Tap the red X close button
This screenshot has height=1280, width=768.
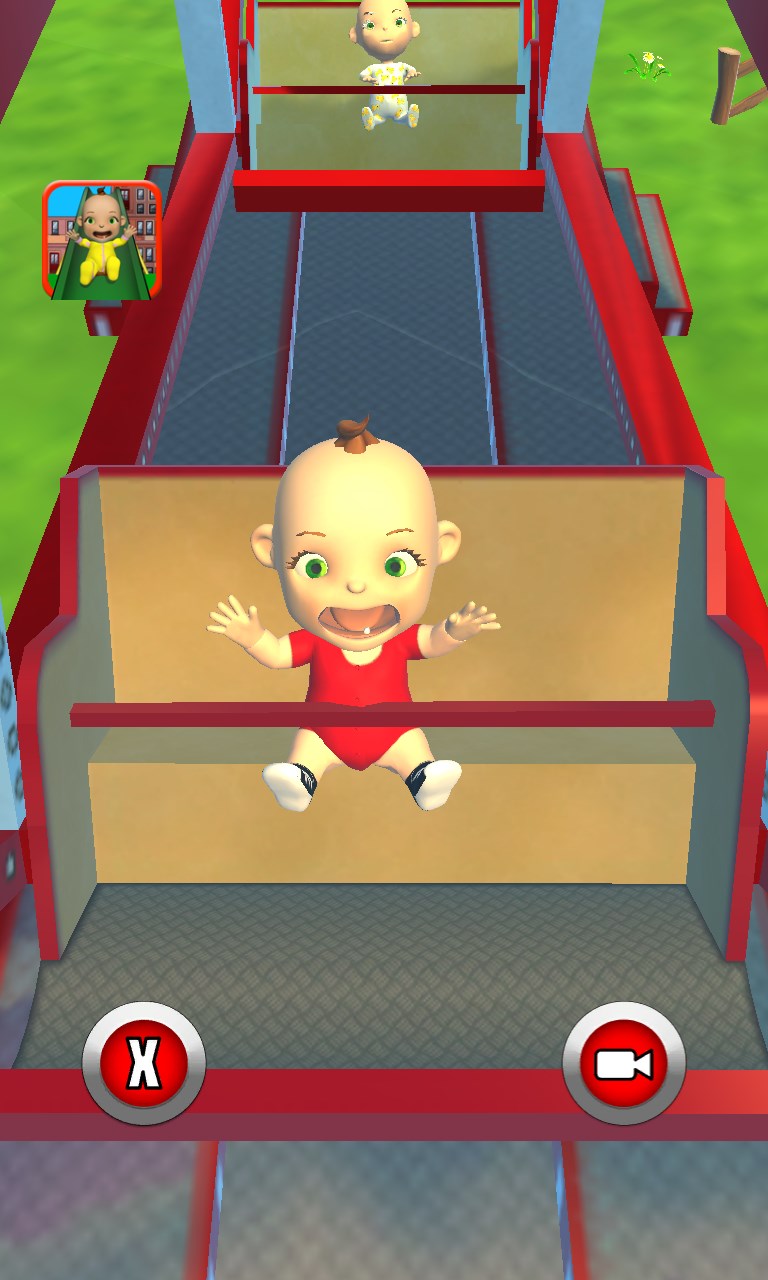[144, 1063]
